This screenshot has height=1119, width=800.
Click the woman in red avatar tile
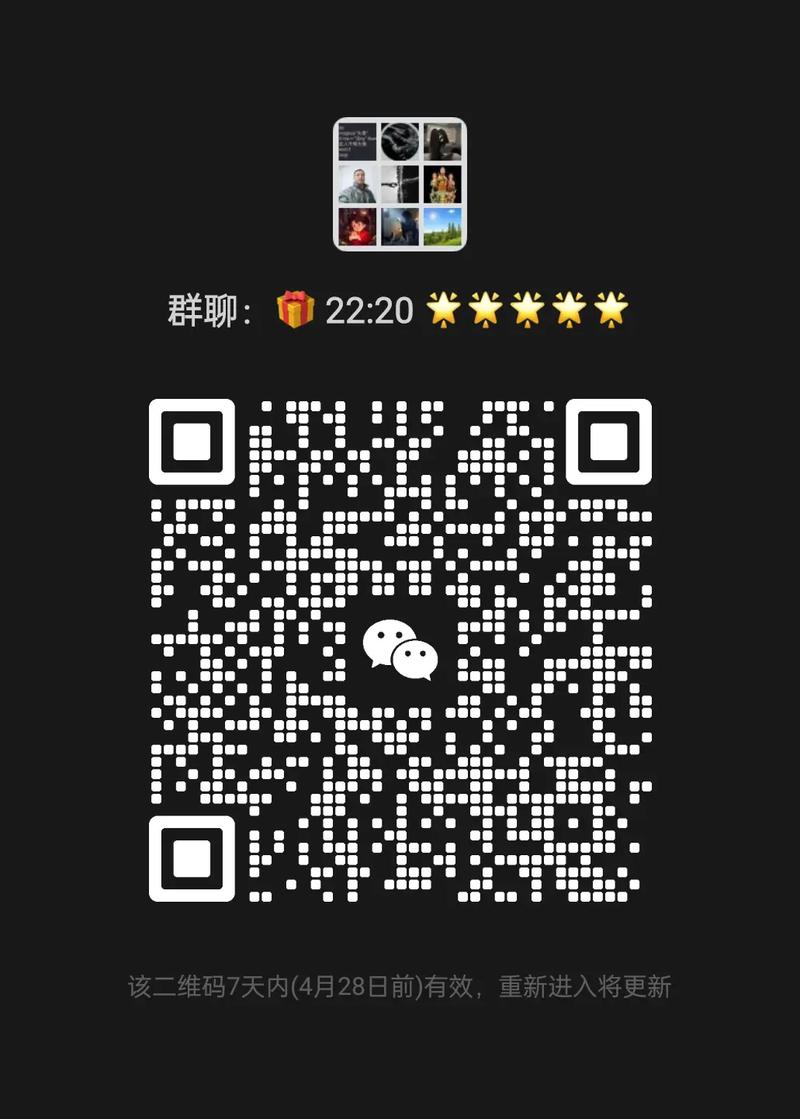(358, 226)
